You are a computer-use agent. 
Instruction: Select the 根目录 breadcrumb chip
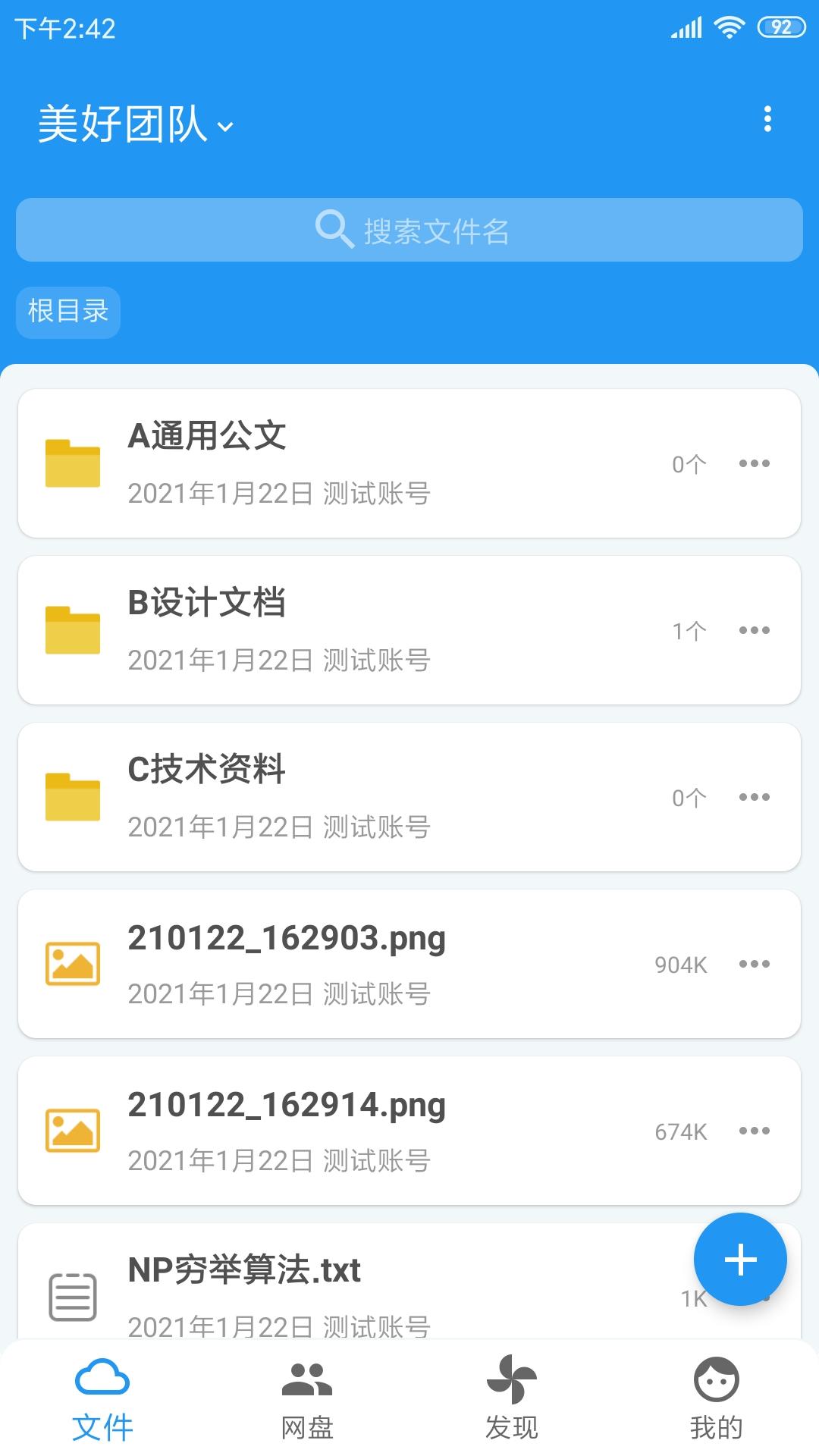[x=68, y=312]
